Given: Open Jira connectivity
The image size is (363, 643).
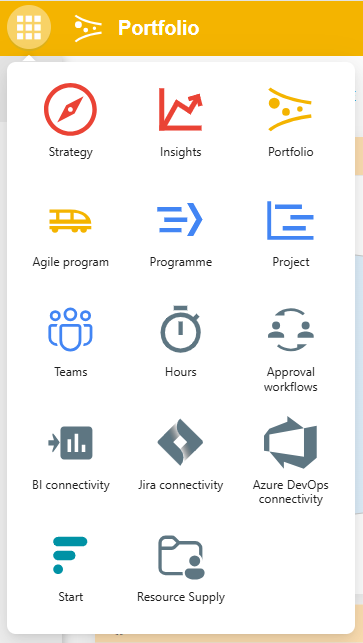Looking at the screenshot, I should click(180, 457).
